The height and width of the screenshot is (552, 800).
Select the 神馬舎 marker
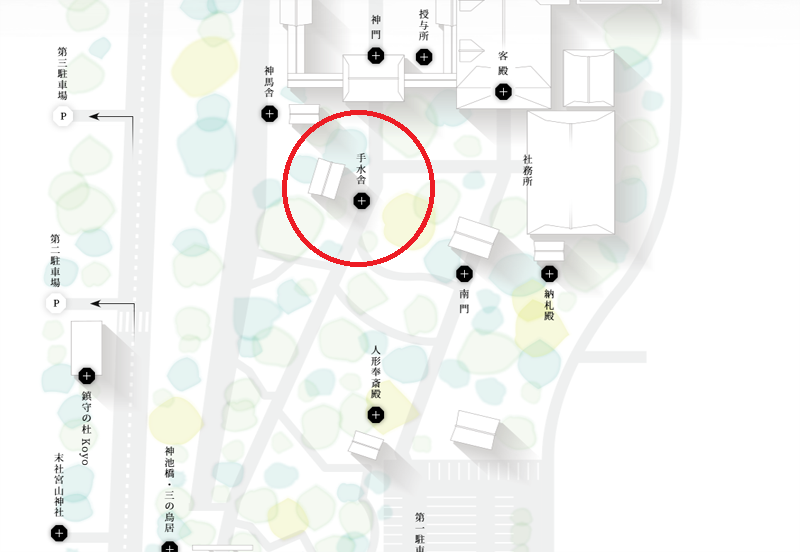click(269, 114)
